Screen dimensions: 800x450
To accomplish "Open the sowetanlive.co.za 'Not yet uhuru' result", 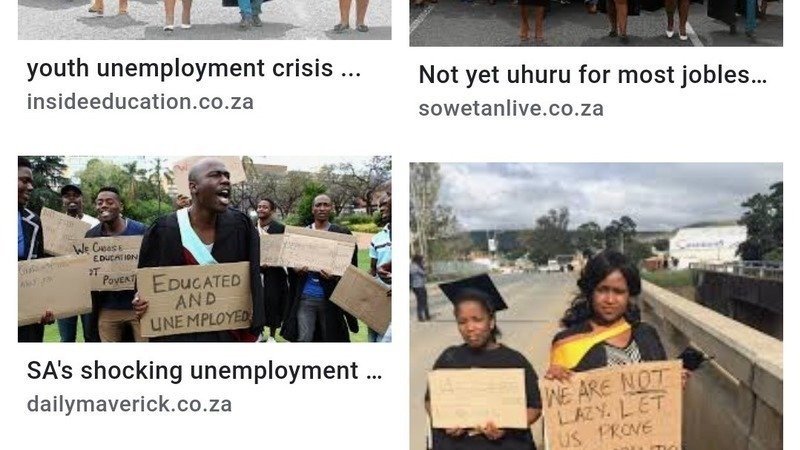I will point(592,75).
